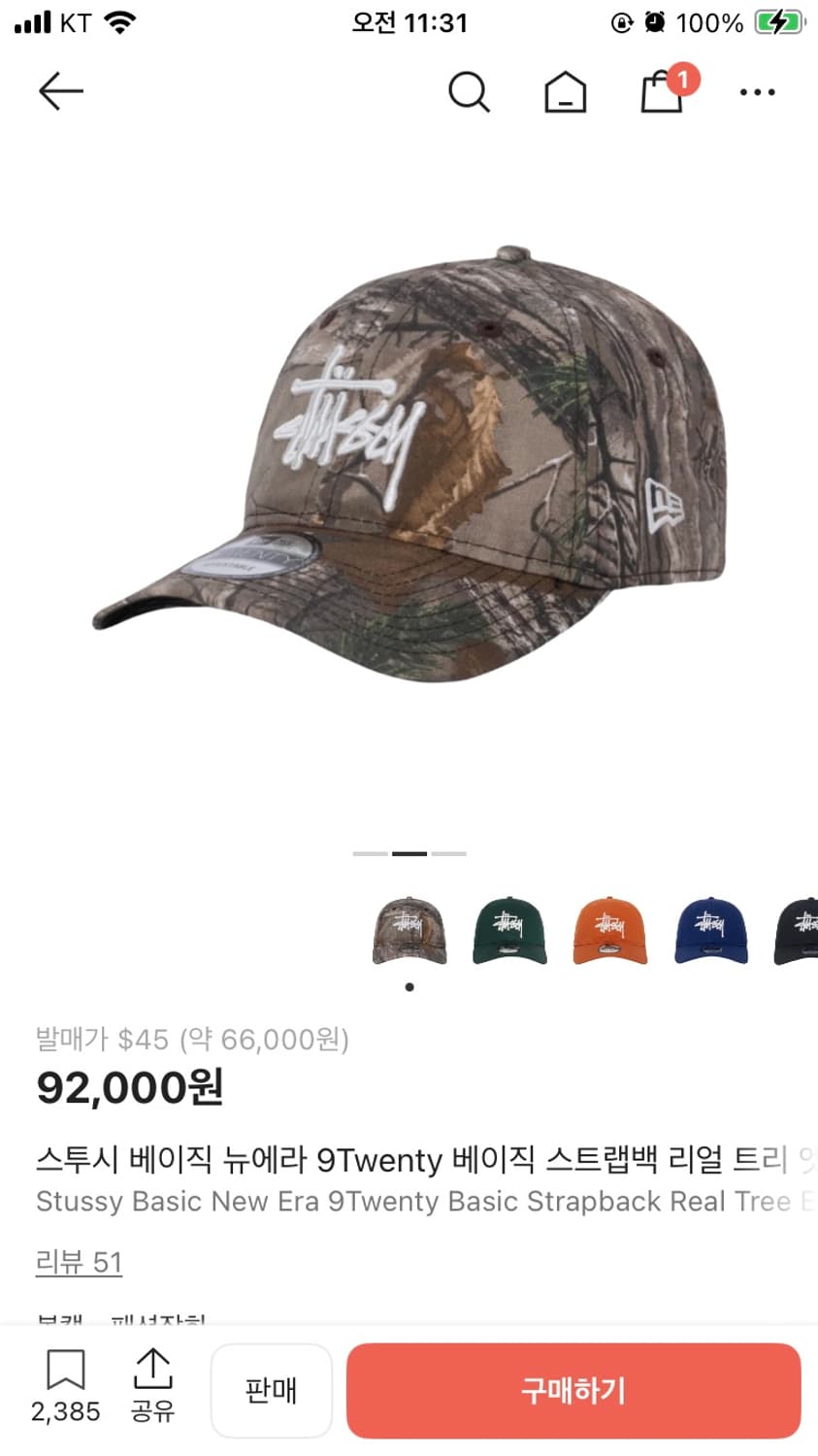Select the orange cap color thumbnail

[x=609, y=931]
